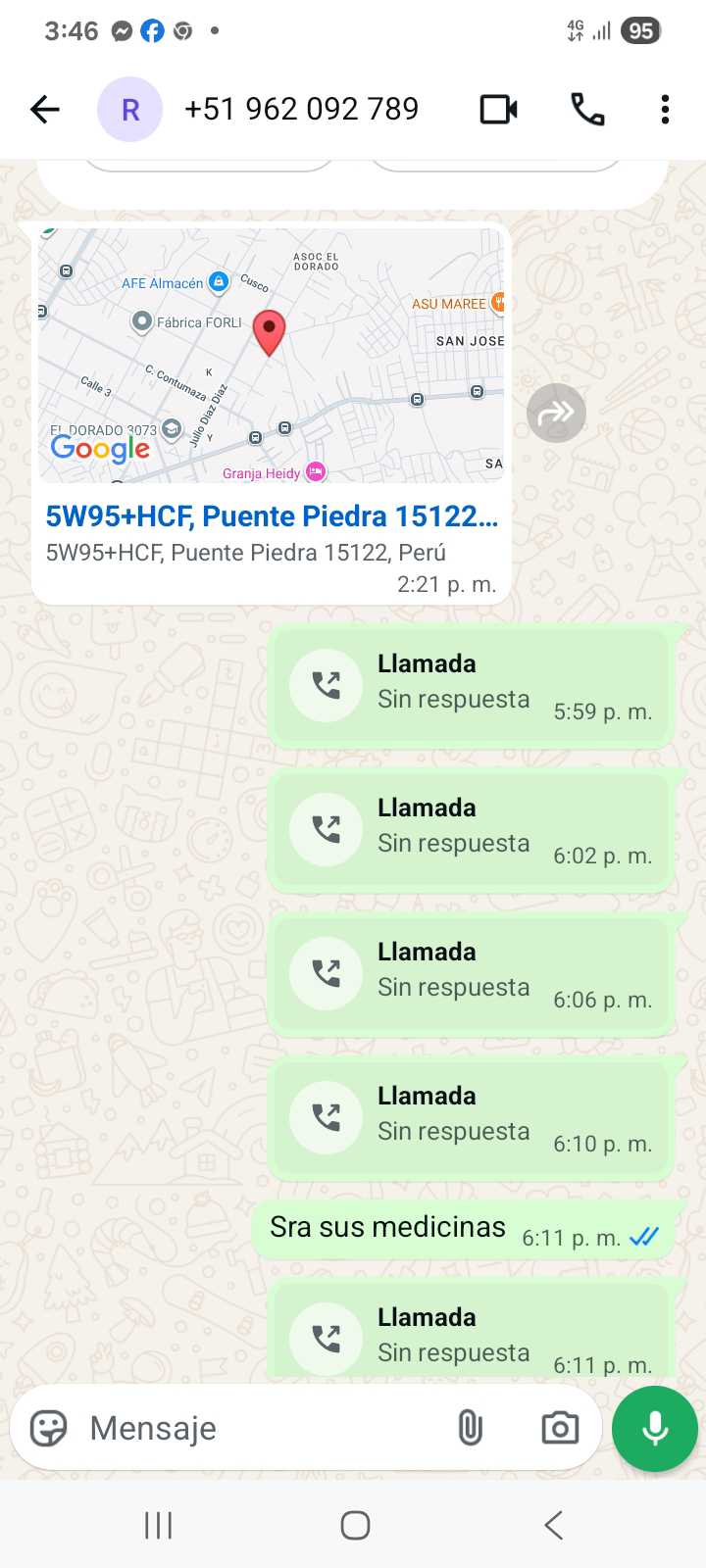This screenshot has height=1568, width=706.
Task: Tap the green voice message microphone
Action: [655, 1428]
